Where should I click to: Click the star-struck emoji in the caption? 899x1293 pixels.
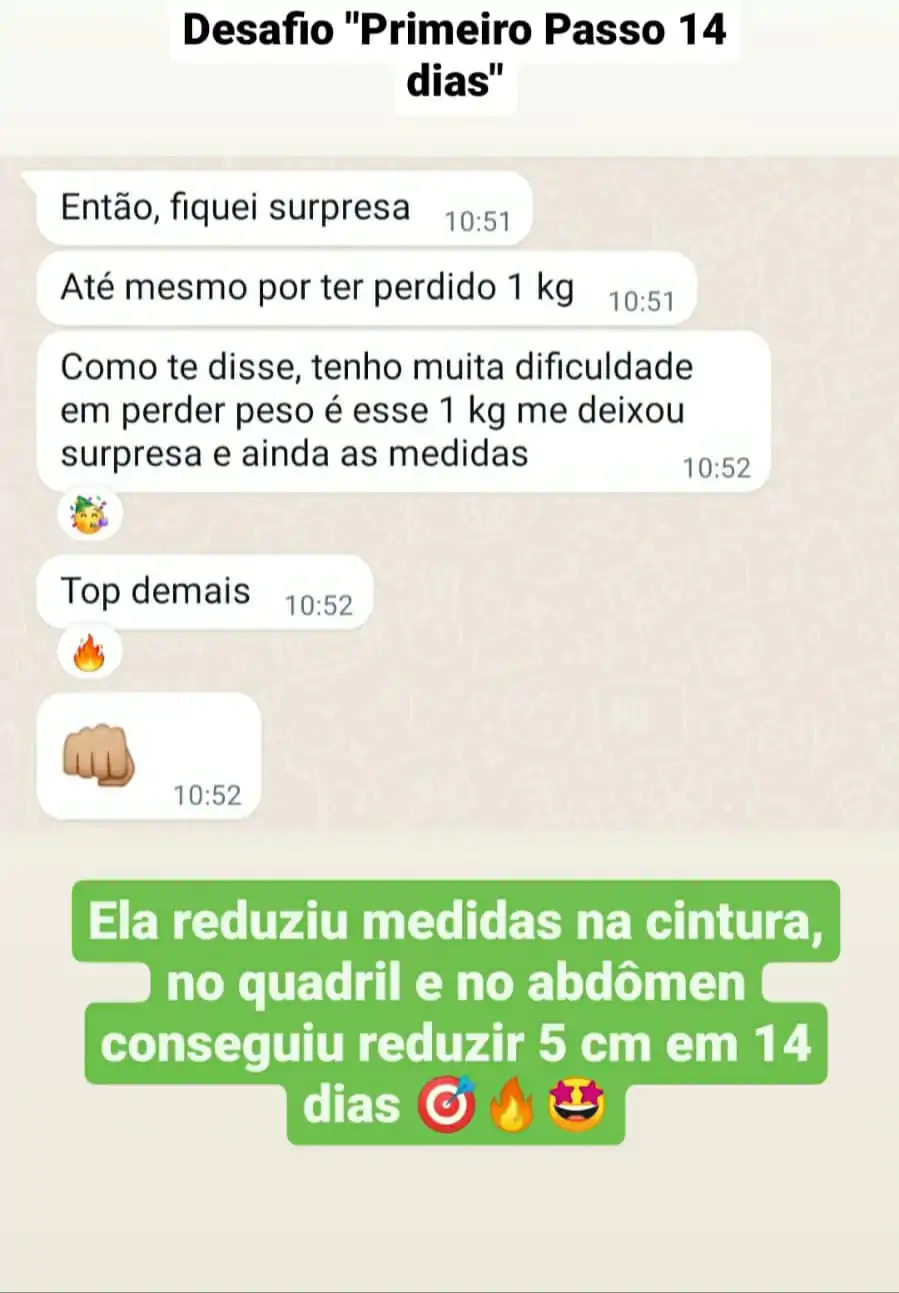tap(576, 1105)
